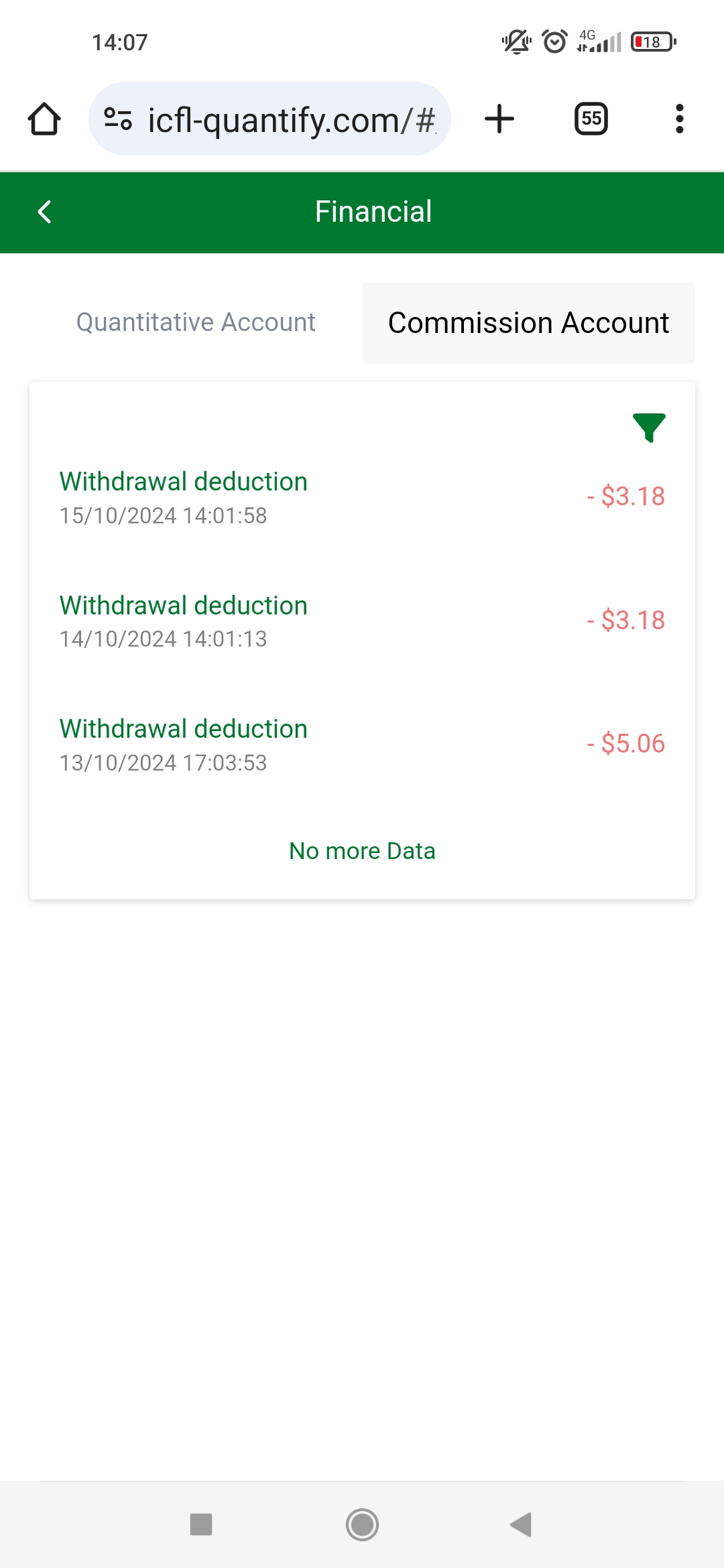Screen dimensions: 724x1568
Task: Open a new browser tab
Action: 499,119
